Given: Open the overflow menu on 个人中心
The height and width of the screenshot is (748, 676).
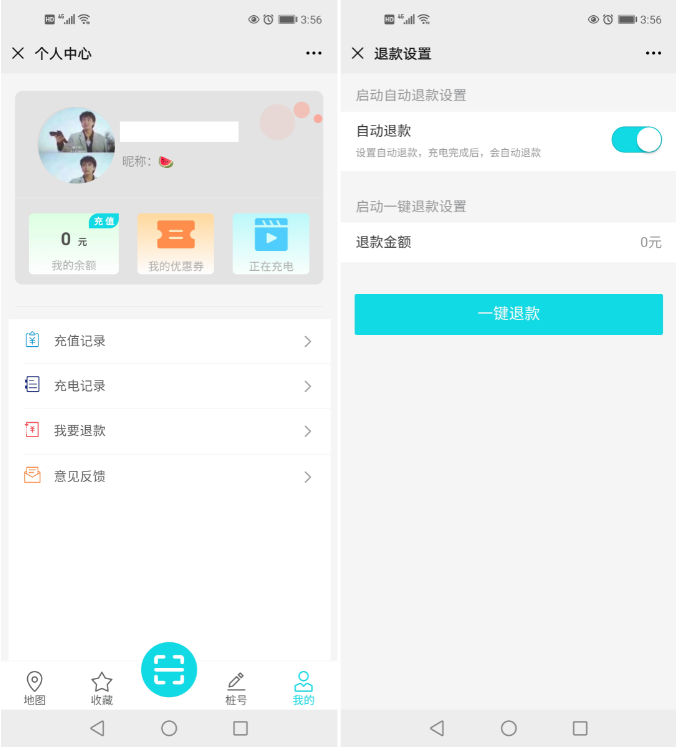Looking at the screenshot, I should tap(314, 53).
